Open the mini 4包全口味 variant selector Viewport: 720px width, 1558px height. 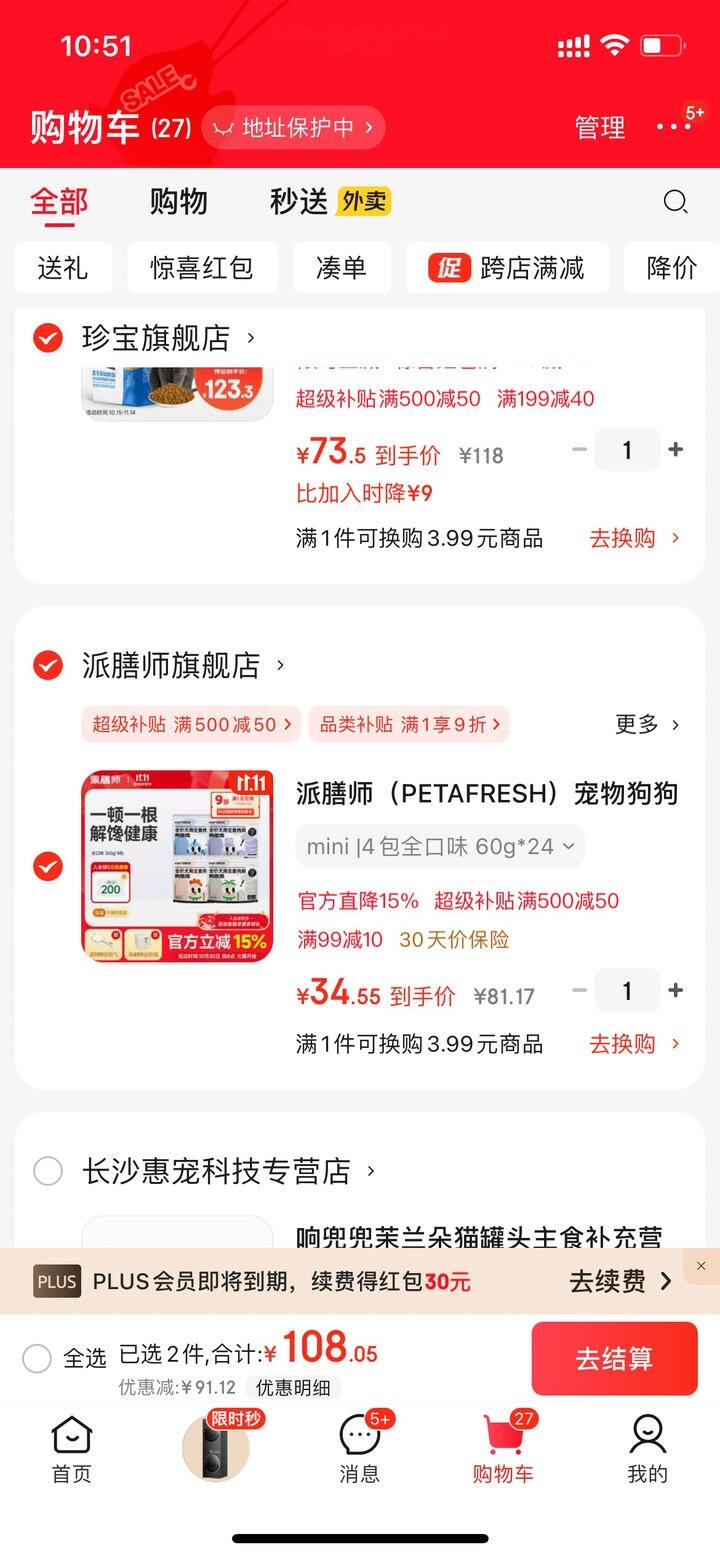(x=440, y=845)
